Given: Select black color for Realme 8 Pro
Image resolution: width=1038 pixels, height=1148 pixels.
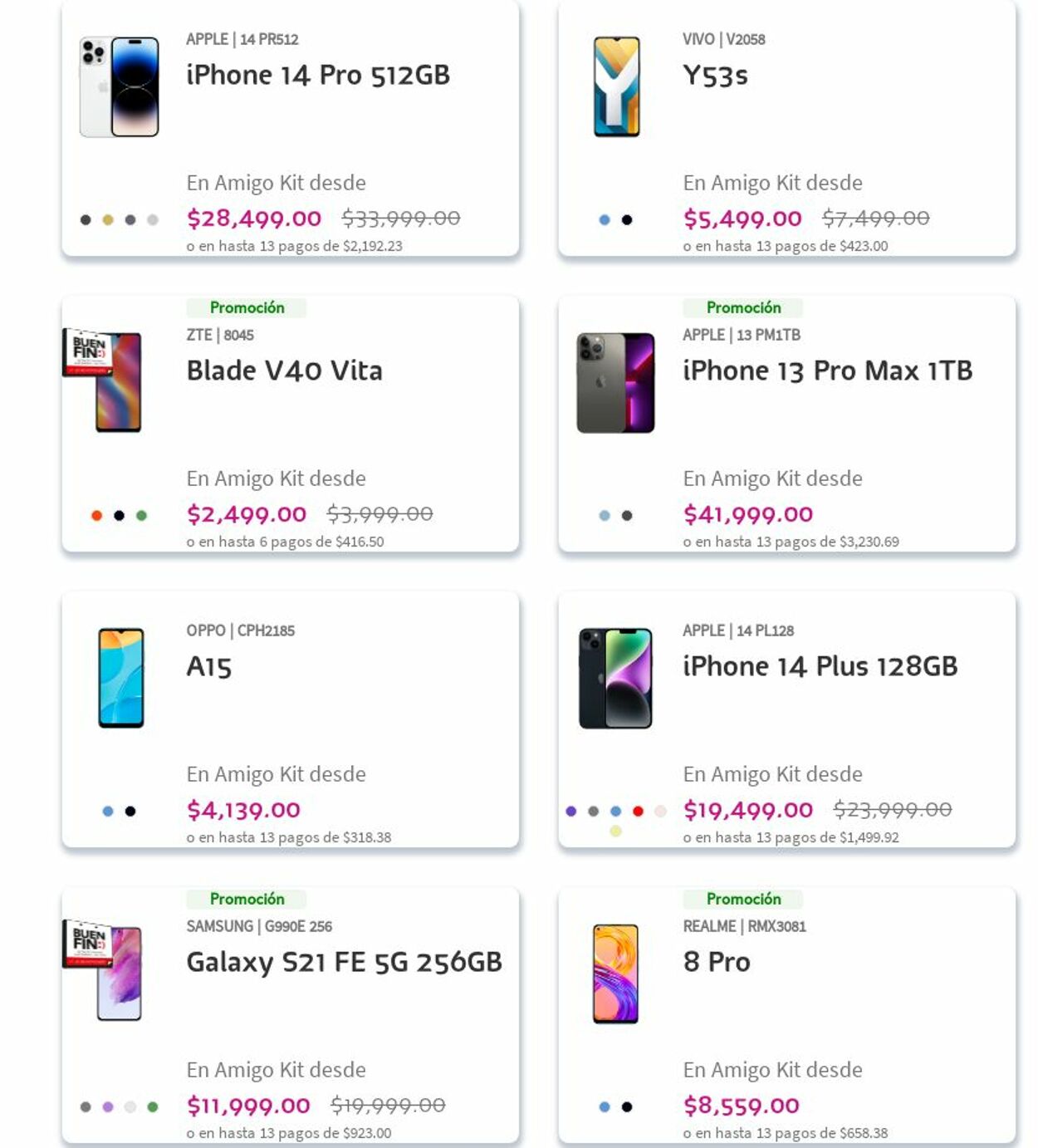Looking at the screenshot, I should (627, 1107).
